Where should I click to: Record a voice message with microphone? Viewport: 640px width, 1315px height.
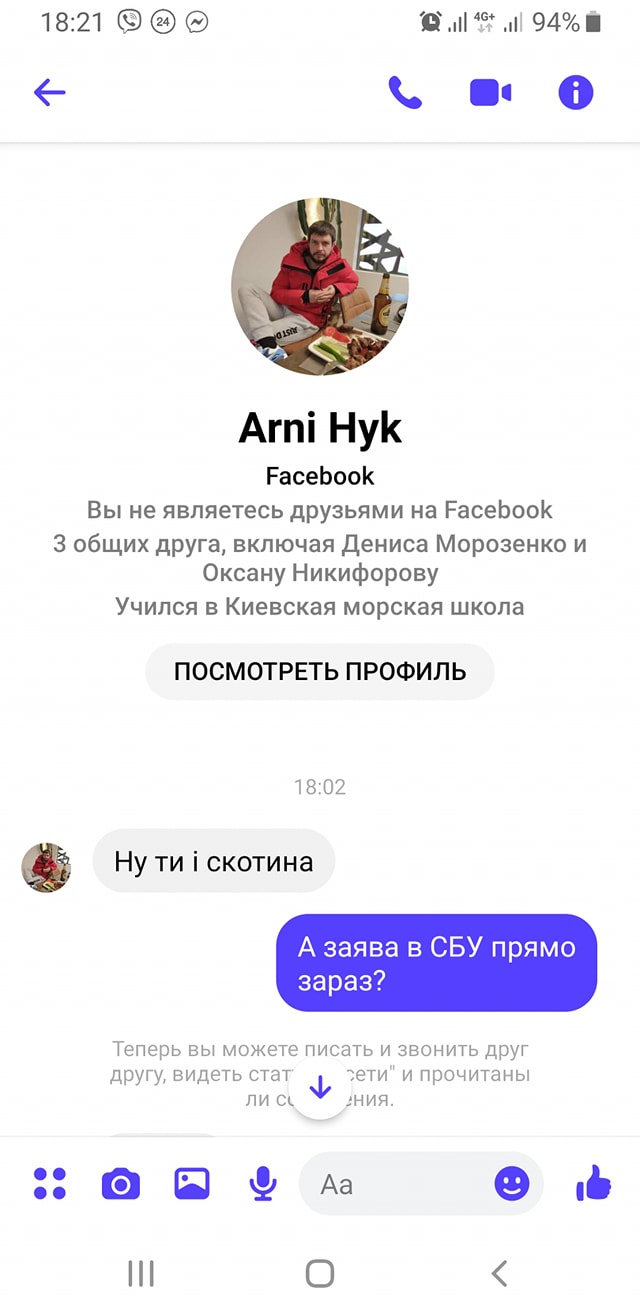tap(263, 1184)
